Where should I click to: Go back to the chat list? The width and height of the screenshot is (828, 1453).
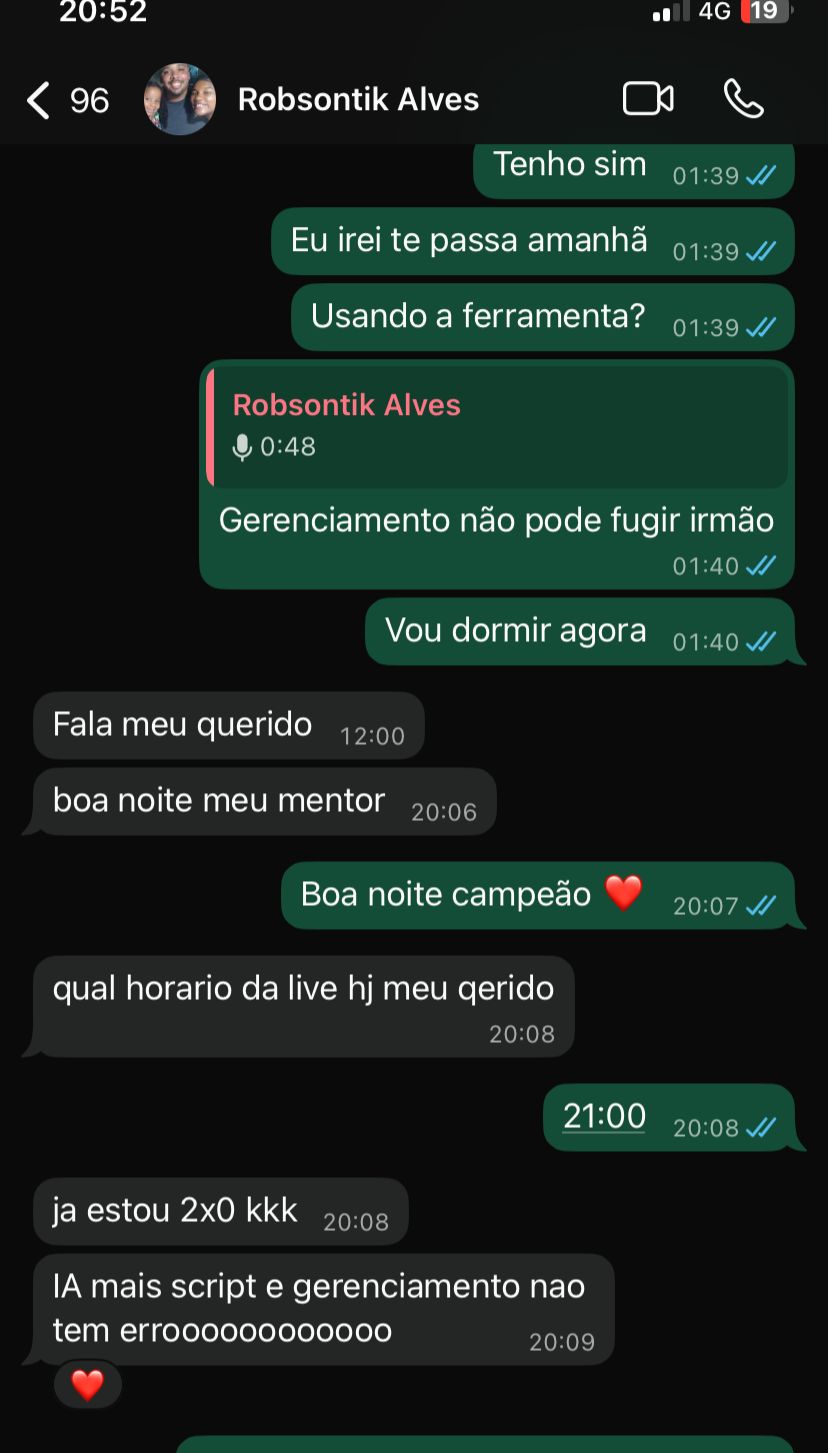click(x=38, y=100)
